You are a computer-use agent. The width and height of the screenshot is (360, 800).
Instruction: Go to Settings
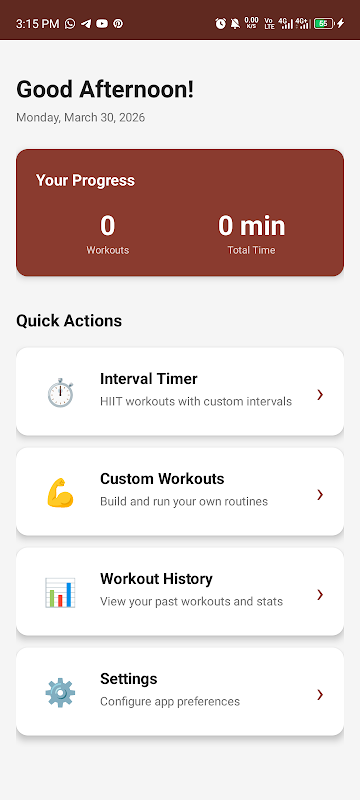(x=180, y=691)
